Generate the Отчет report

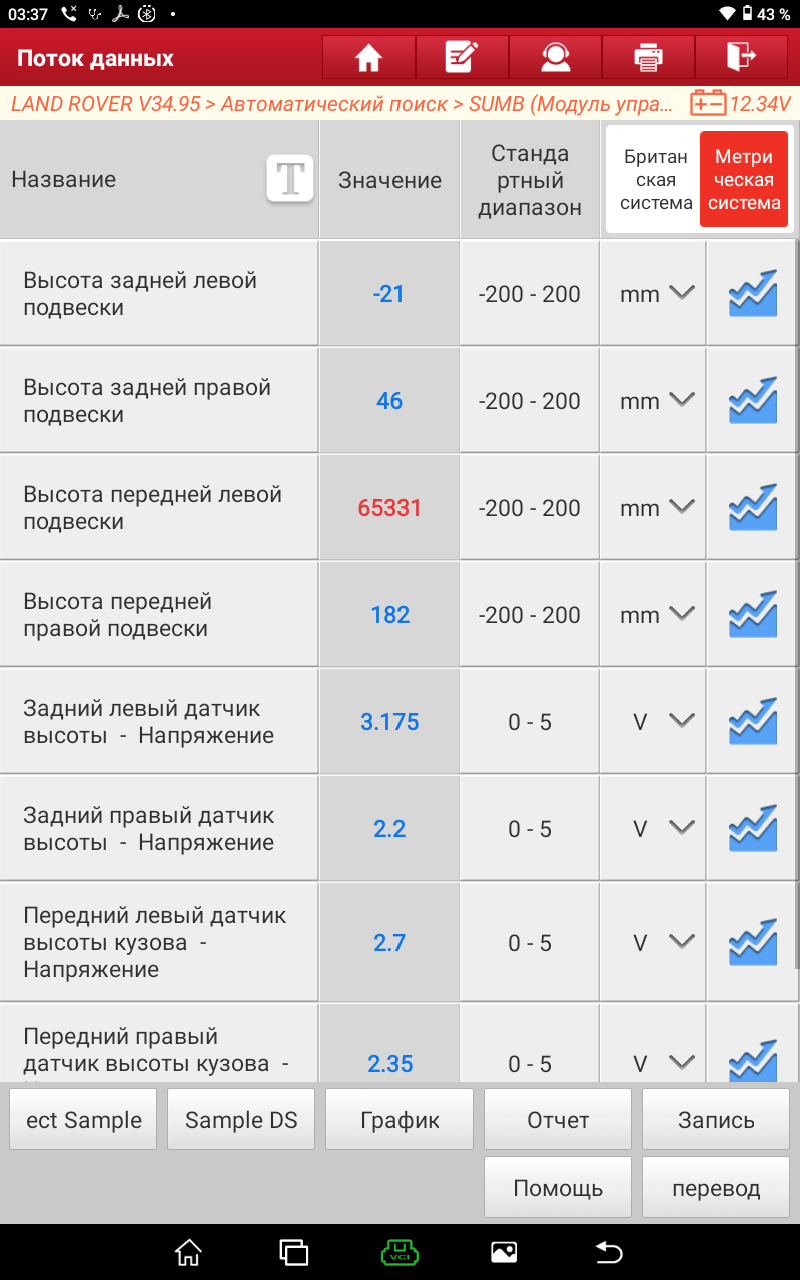point(558,1120)
